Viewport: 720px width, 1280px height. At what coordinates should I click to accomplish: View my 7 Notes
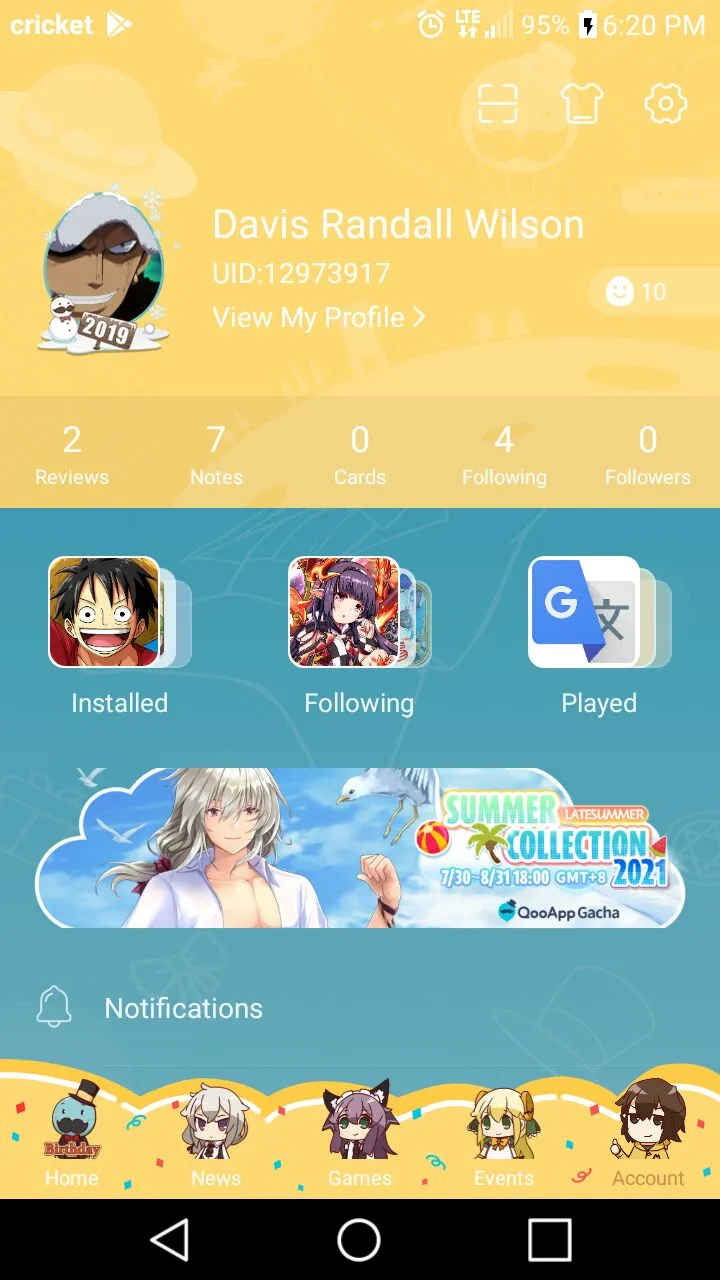216,454
